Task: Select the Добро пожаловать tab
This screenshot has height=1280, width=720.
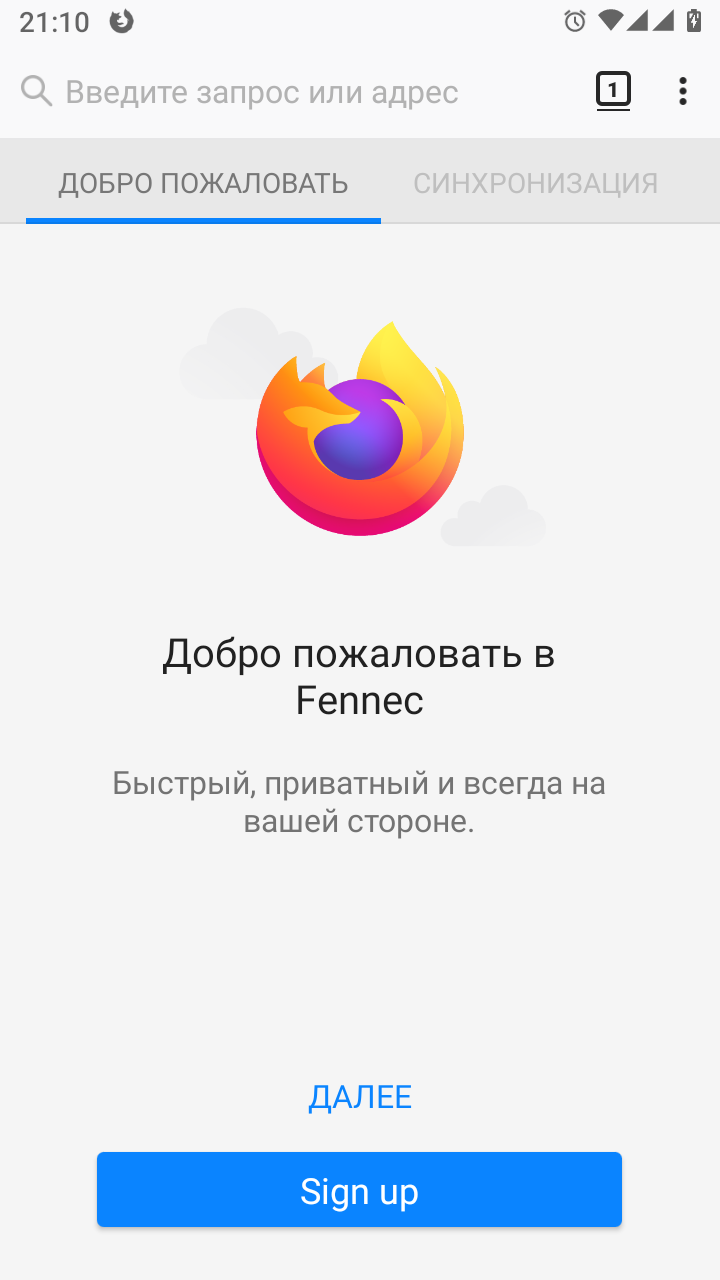Action: pos(203,183)
